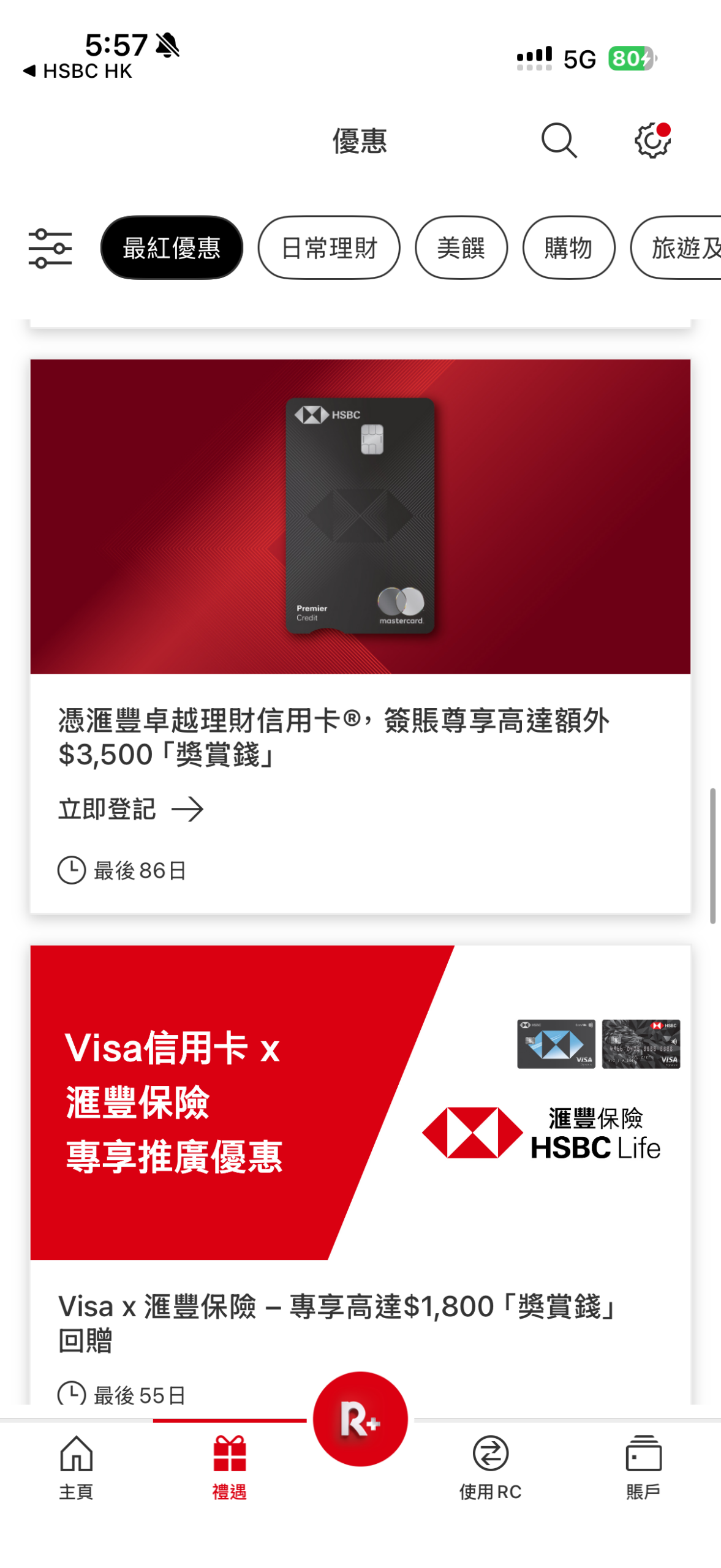
Task: Open the filter sliders icon
Action: (50, 248)
